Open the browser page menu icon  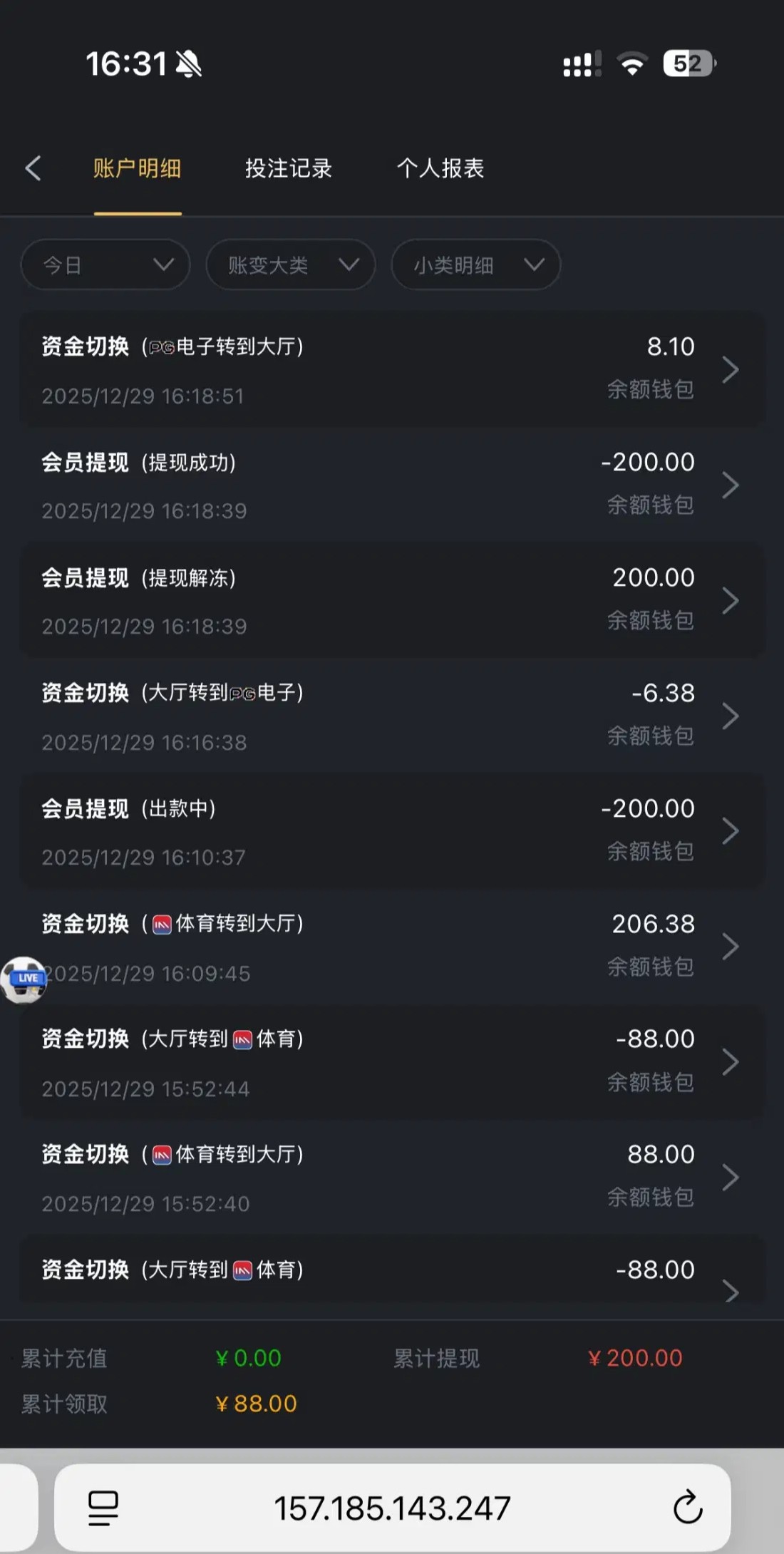click(x=103, y=1508)
